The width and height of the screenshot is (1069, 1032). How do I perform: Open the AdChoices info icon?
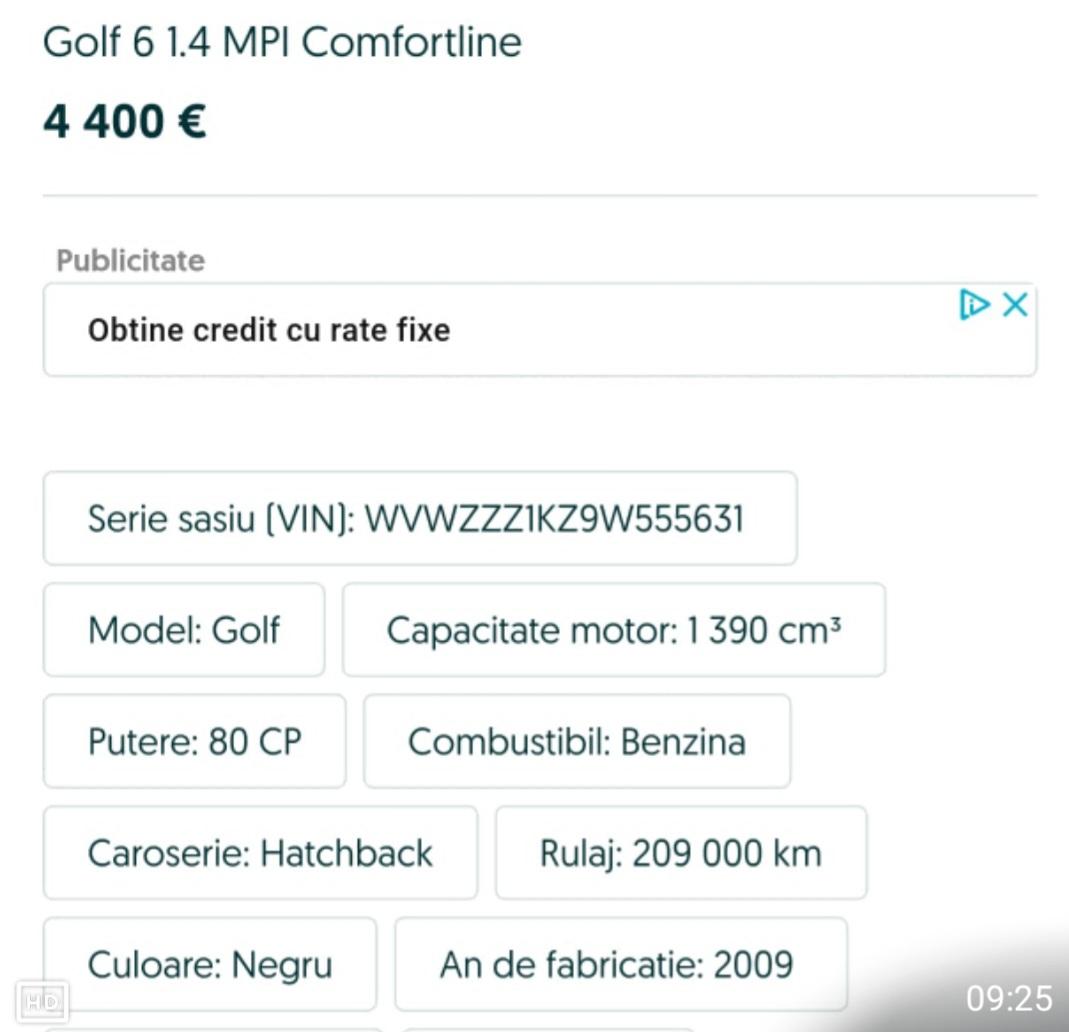click(x=974, y=305)
